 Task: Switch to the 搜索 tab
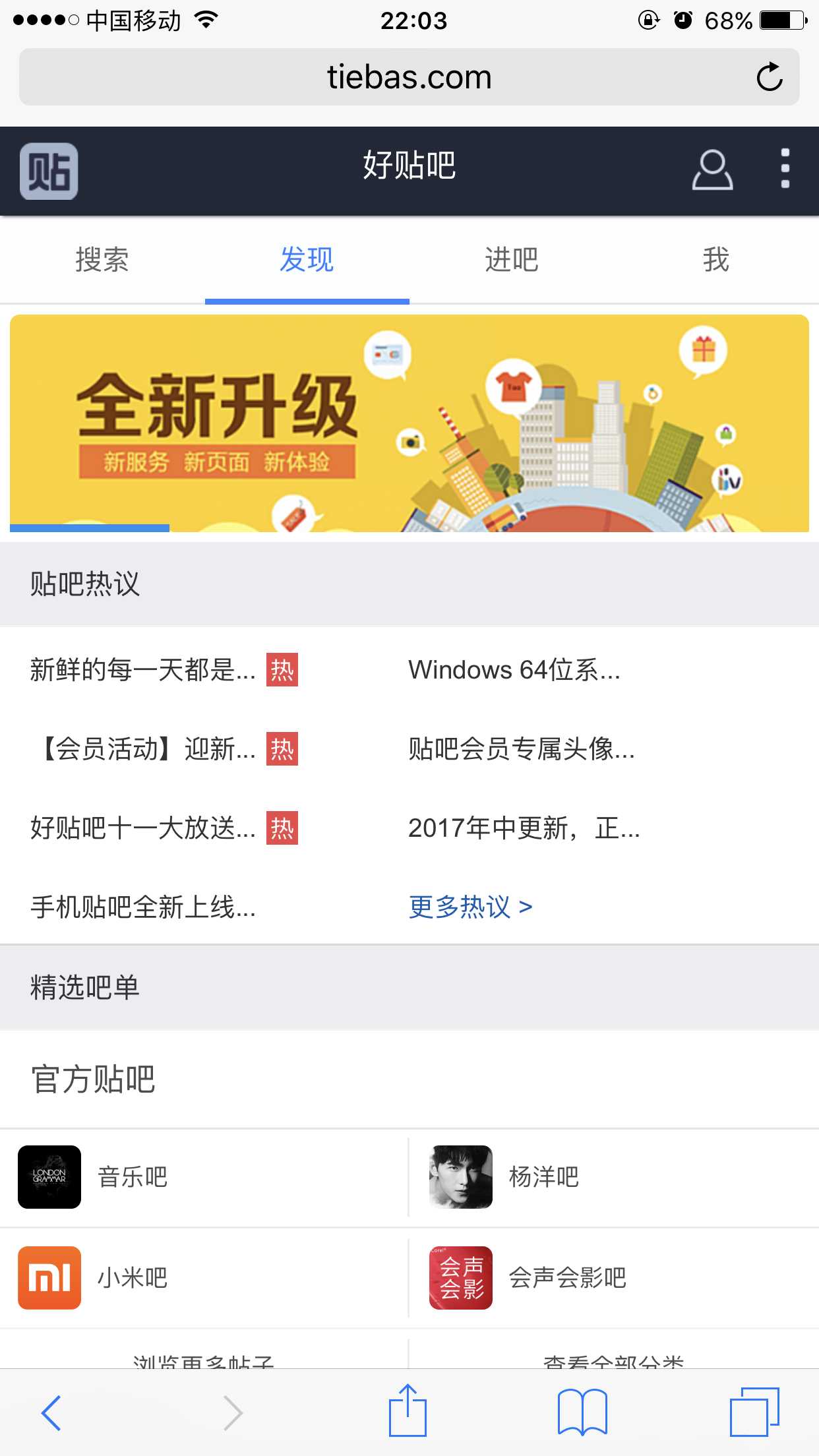coord(102,260)
